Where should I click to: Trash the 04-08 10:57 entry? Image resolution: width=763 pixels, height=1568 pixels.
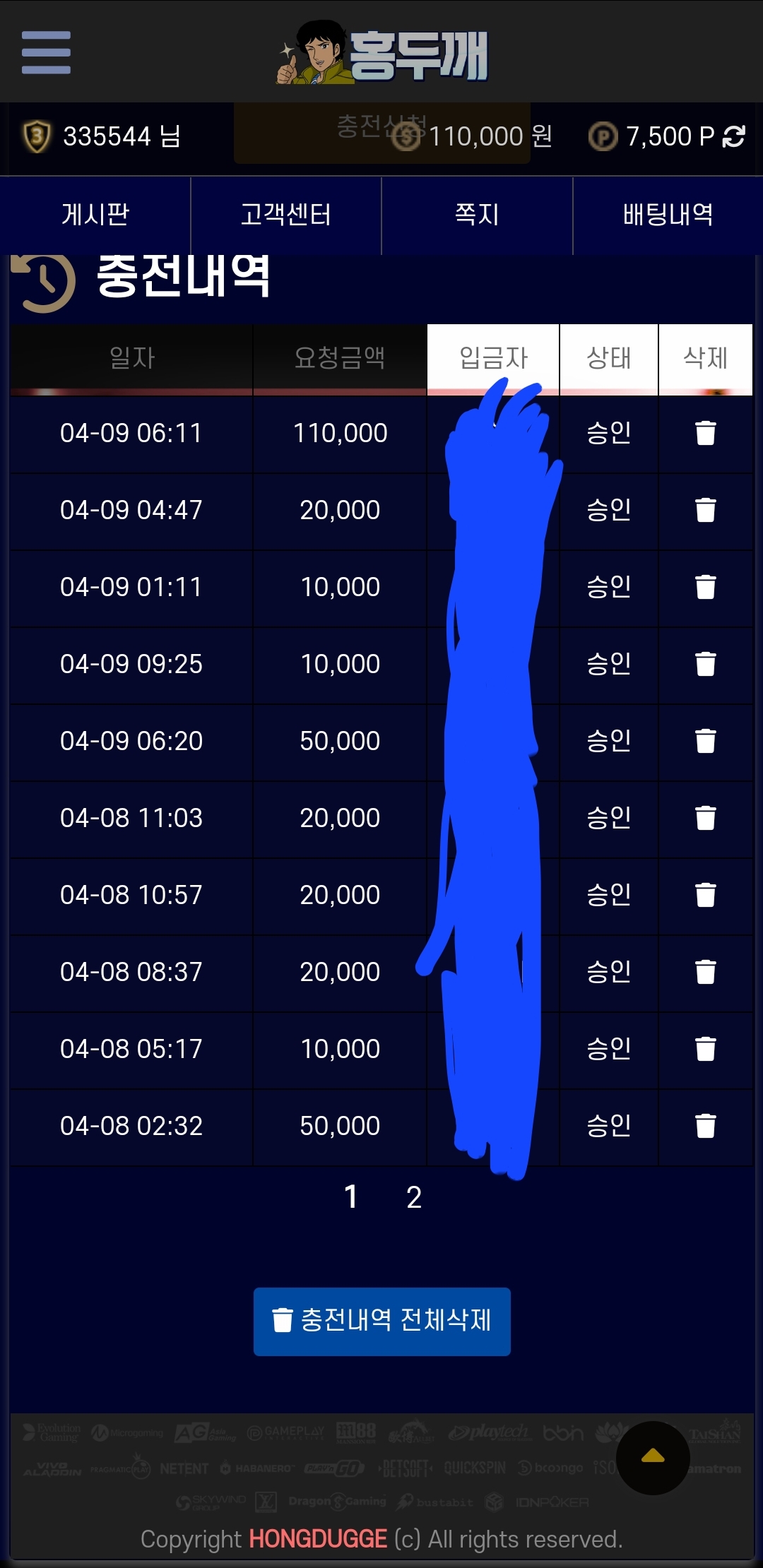(x=706, y=895)
